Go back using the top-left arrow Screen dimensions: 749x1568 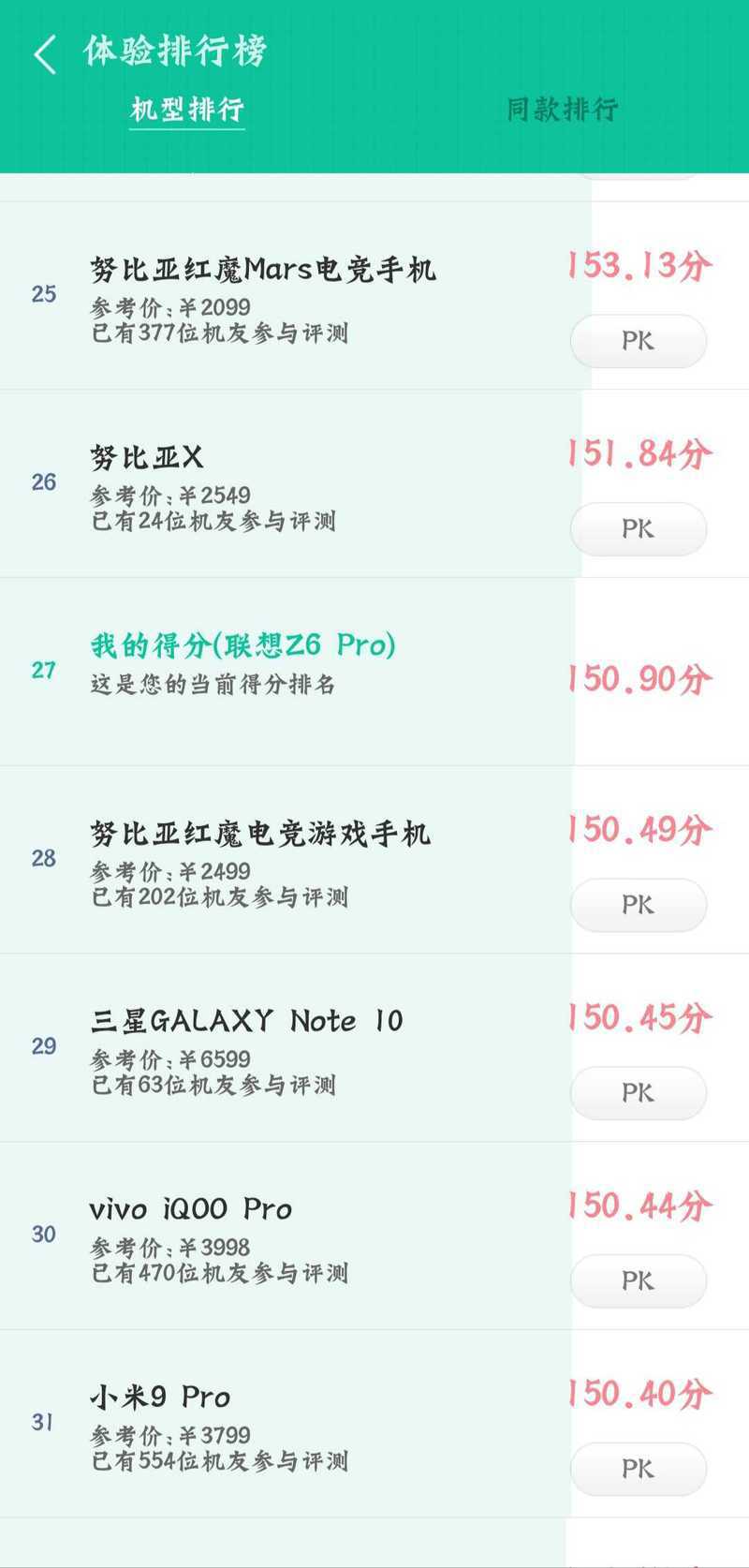click(x=44, y=54)
